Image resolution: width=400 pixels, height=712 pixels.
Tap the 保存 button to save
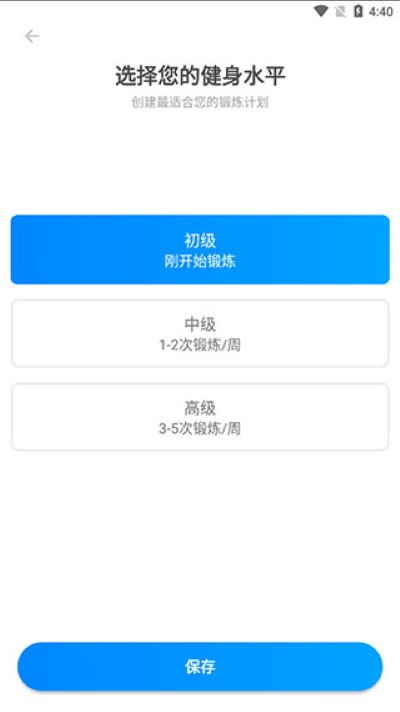coord(200,666)
